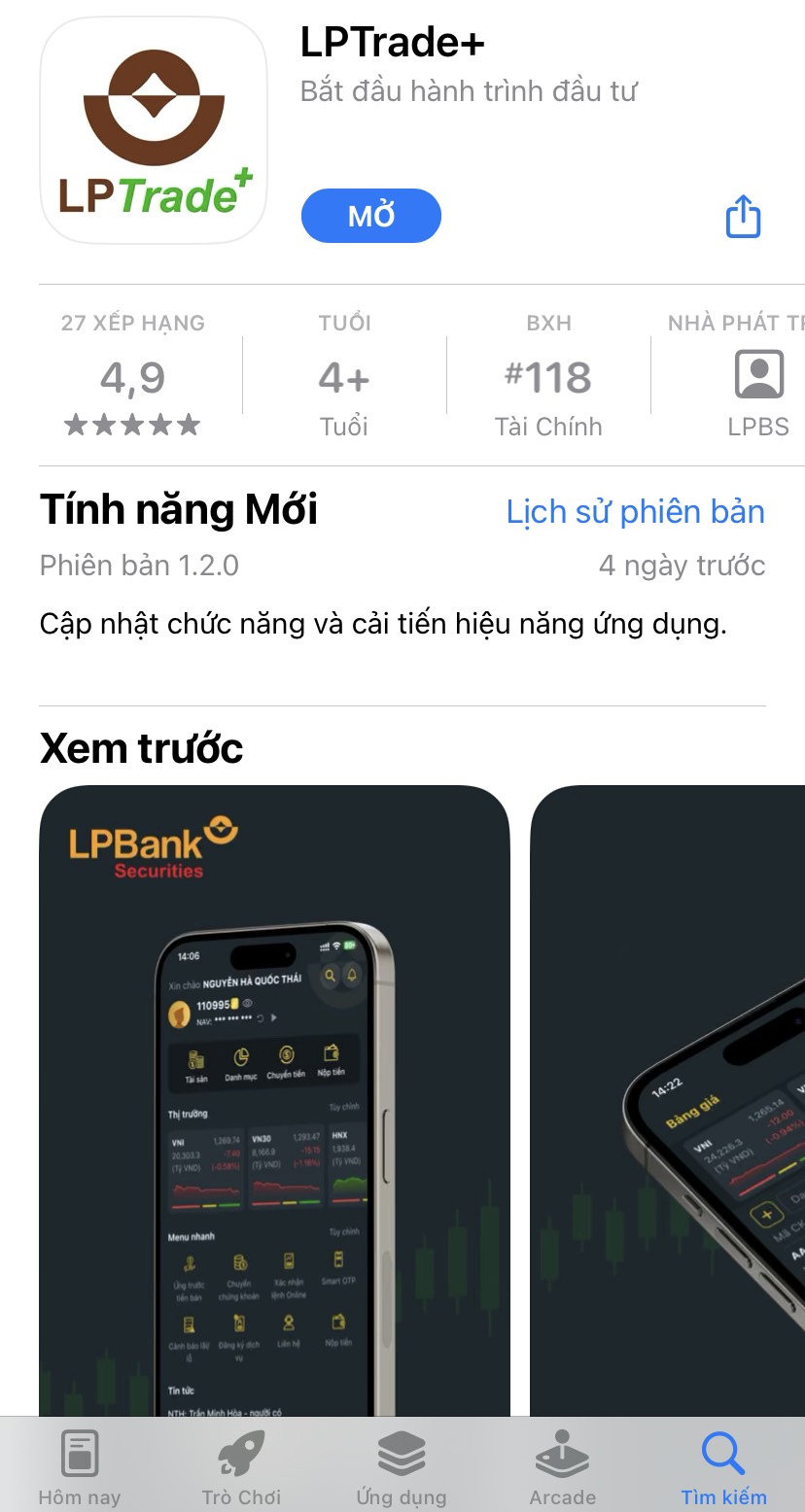Select the Tìm kiếm tab
The height and width of the screenshot is (1512, 805).
pos(723,1466)
